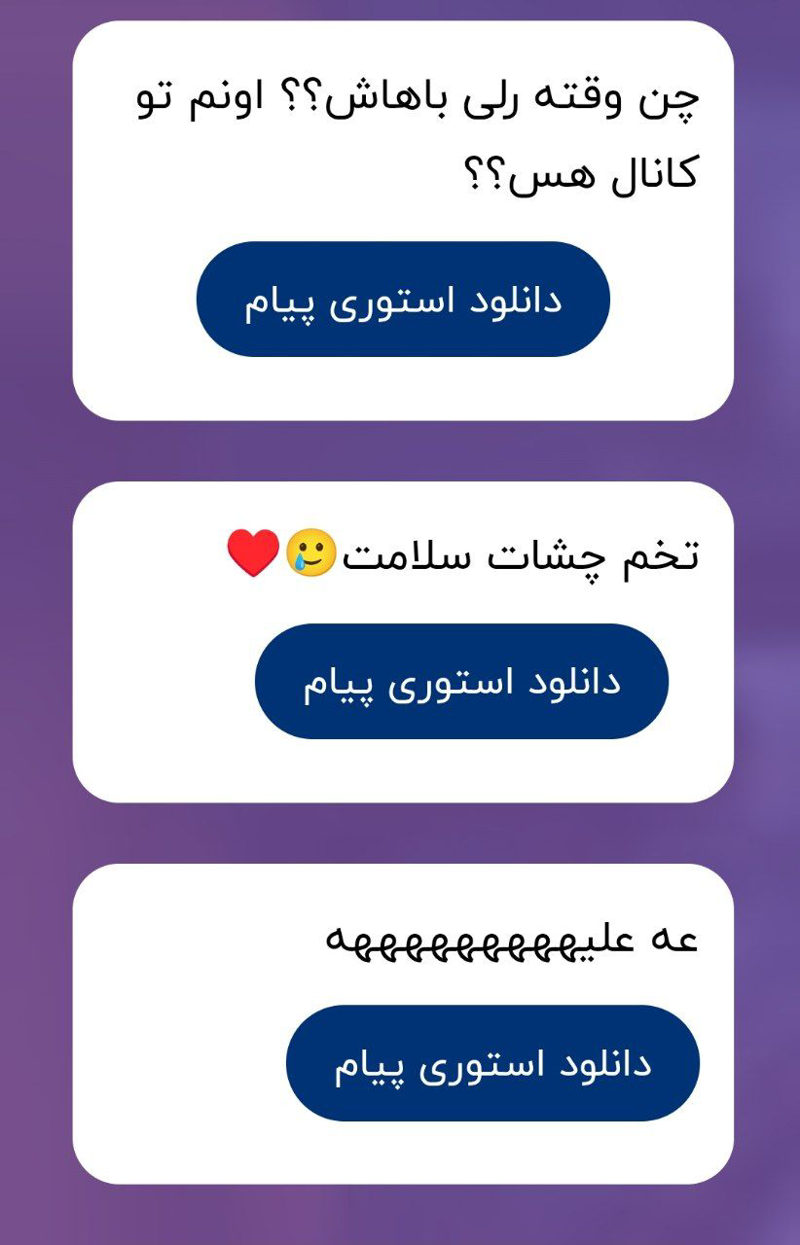The image size is (800, 1245).
Task: Download story for the 'چن وقته رلی باهاش' message
Action: click(402, 299)
